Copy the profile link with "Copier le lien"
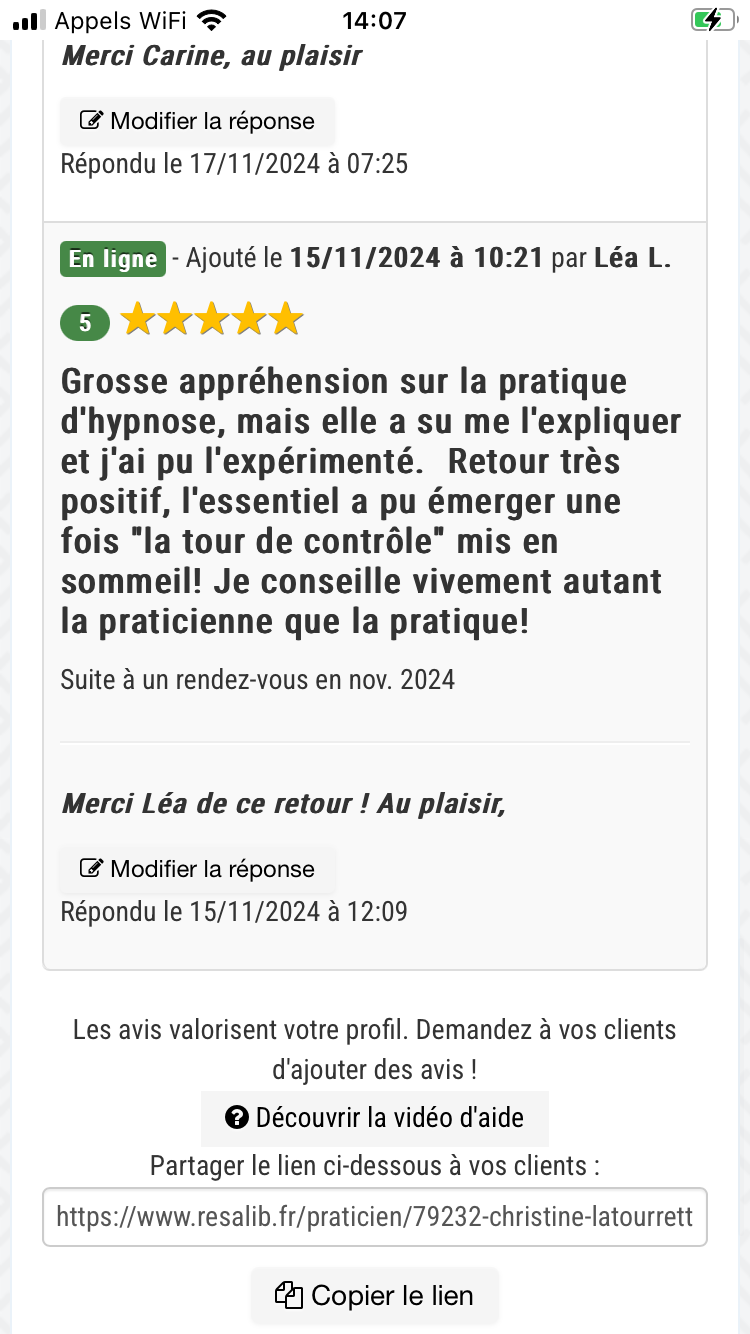750x1334 pixels. (375, 1296)
